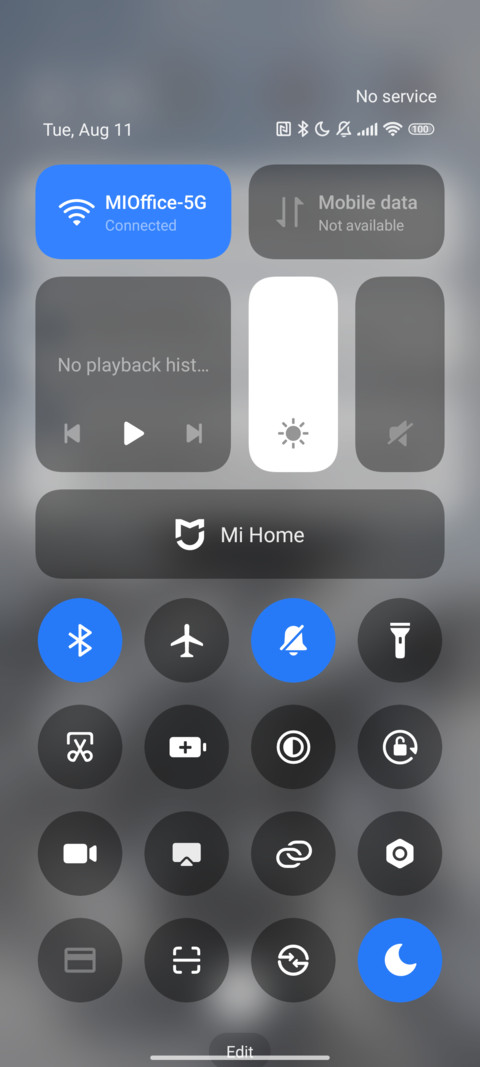Enable airplane mode
The height and width of the screenshot is (1067, 480).
coord(187,640)
